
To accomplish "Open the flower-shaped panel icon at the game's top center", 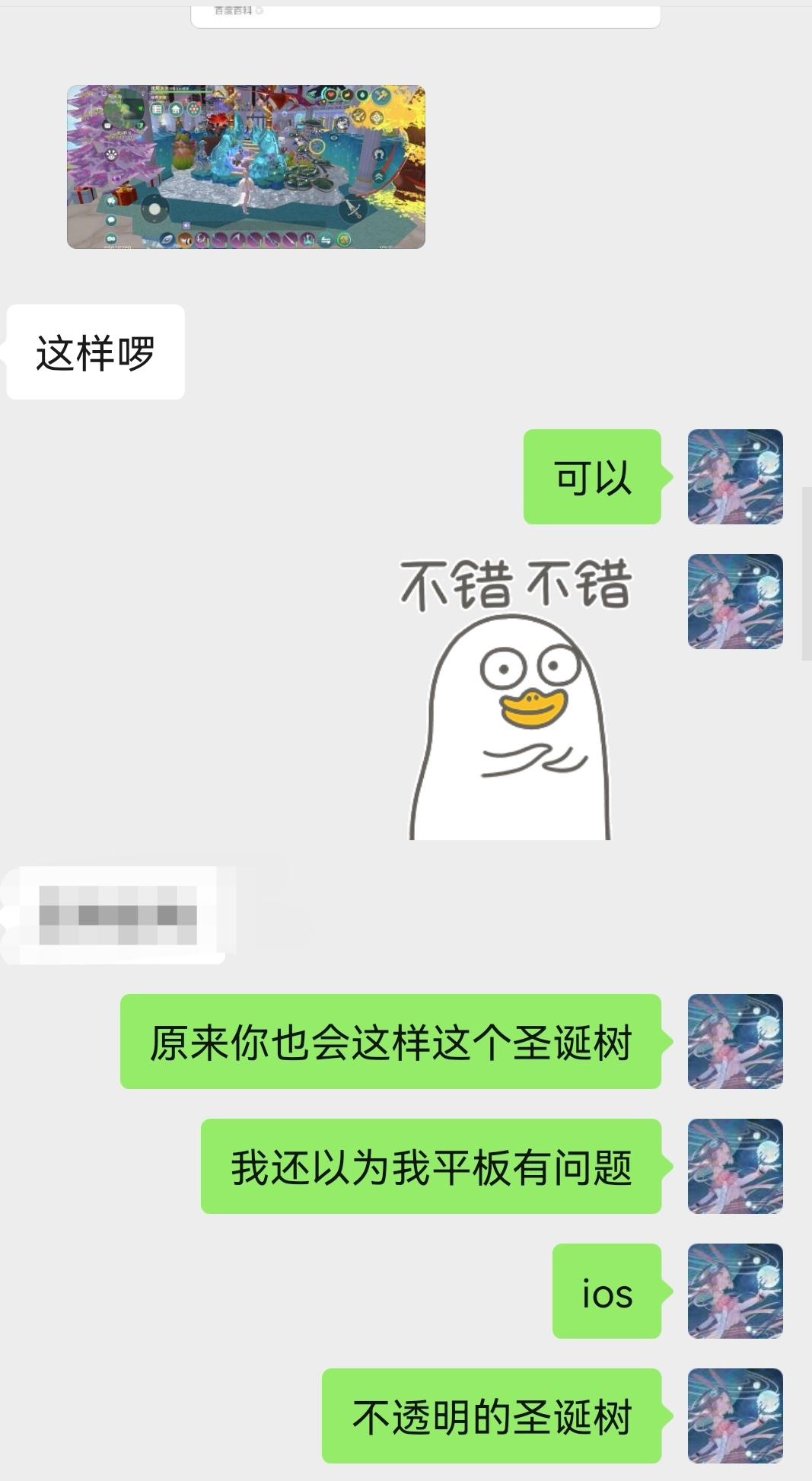I will [193, 109].
